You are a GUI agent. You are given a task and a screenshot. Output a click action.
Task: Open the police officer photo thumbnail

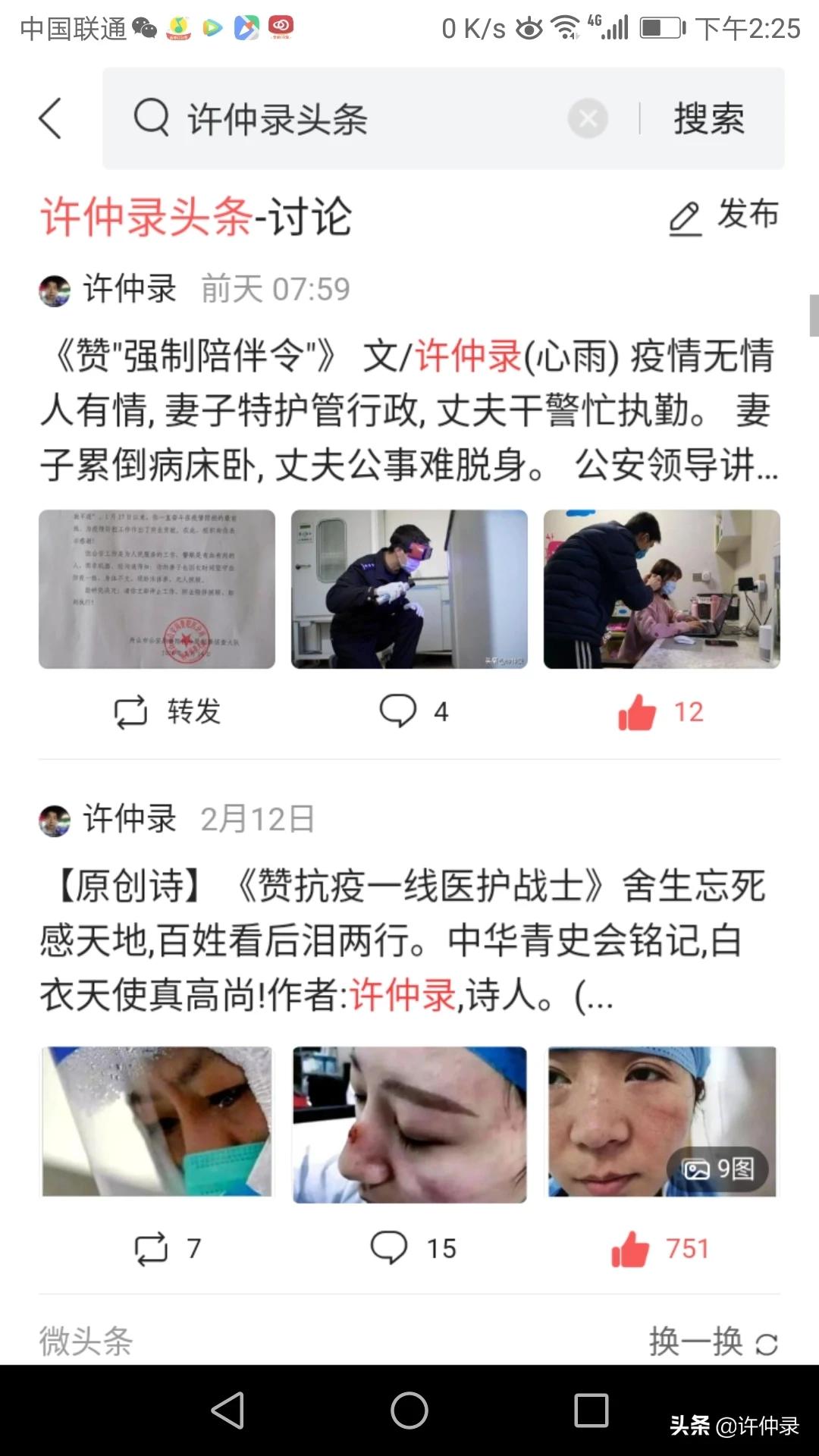[409, 589]
